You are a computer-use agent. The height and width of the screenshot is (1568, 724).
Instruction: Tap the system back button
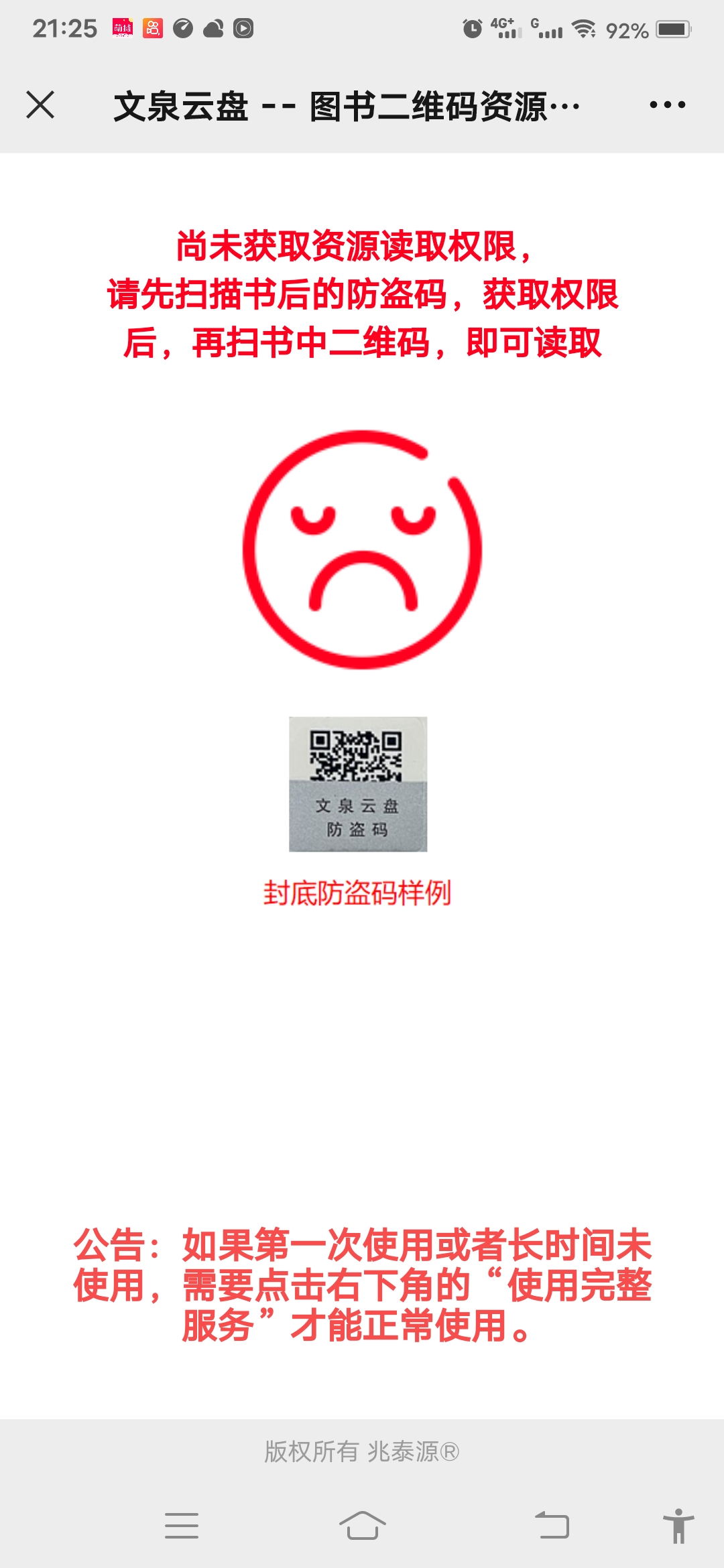552,1526
